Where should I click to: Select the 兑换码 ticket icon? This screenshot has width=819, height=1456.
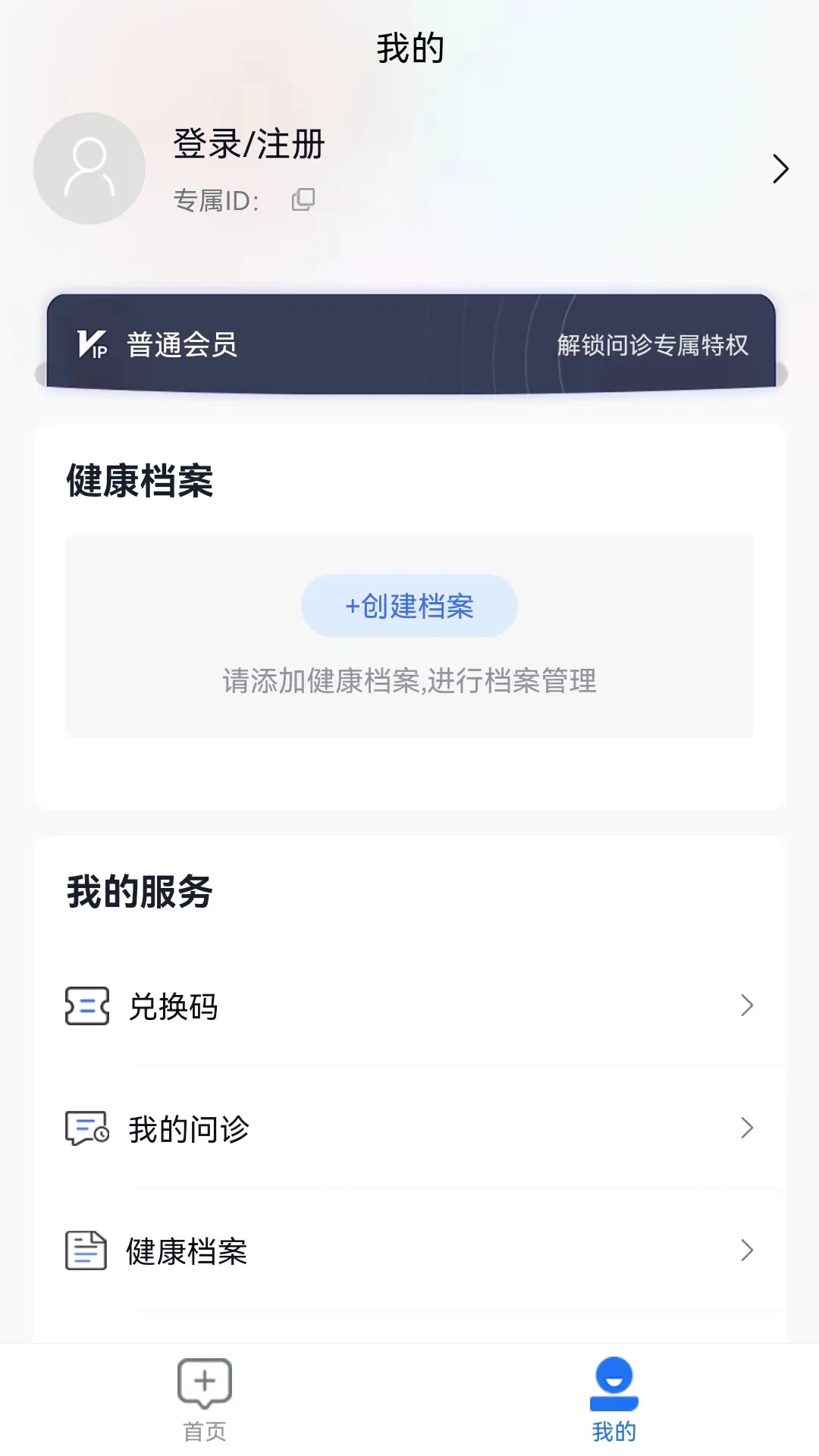point(87,1007)
